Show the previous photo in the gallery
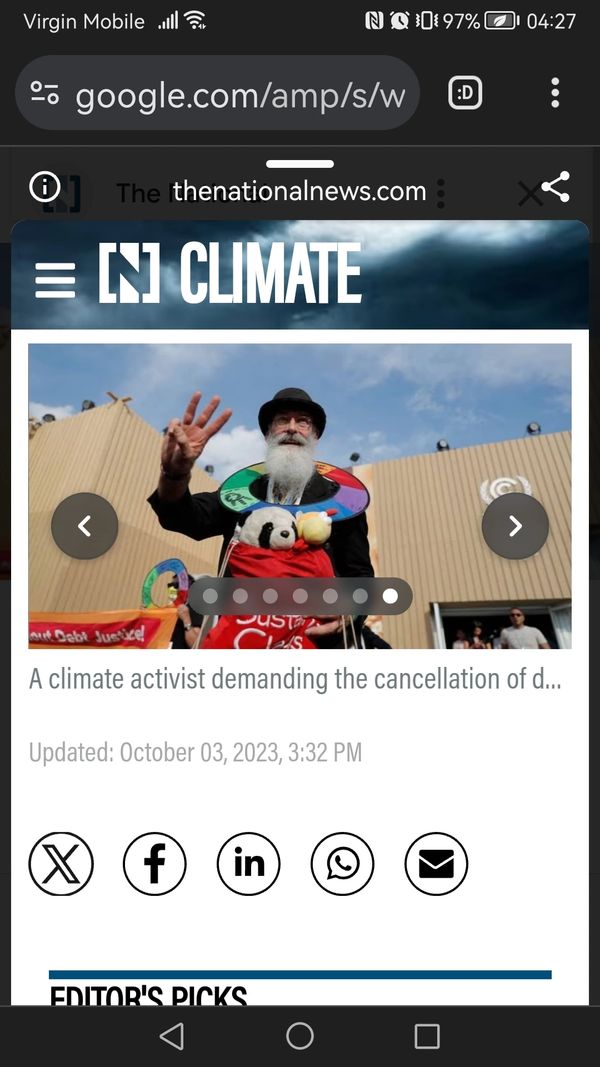This screenshot has height=1067, width=600. pyautogui.click(x=85, y=526)
